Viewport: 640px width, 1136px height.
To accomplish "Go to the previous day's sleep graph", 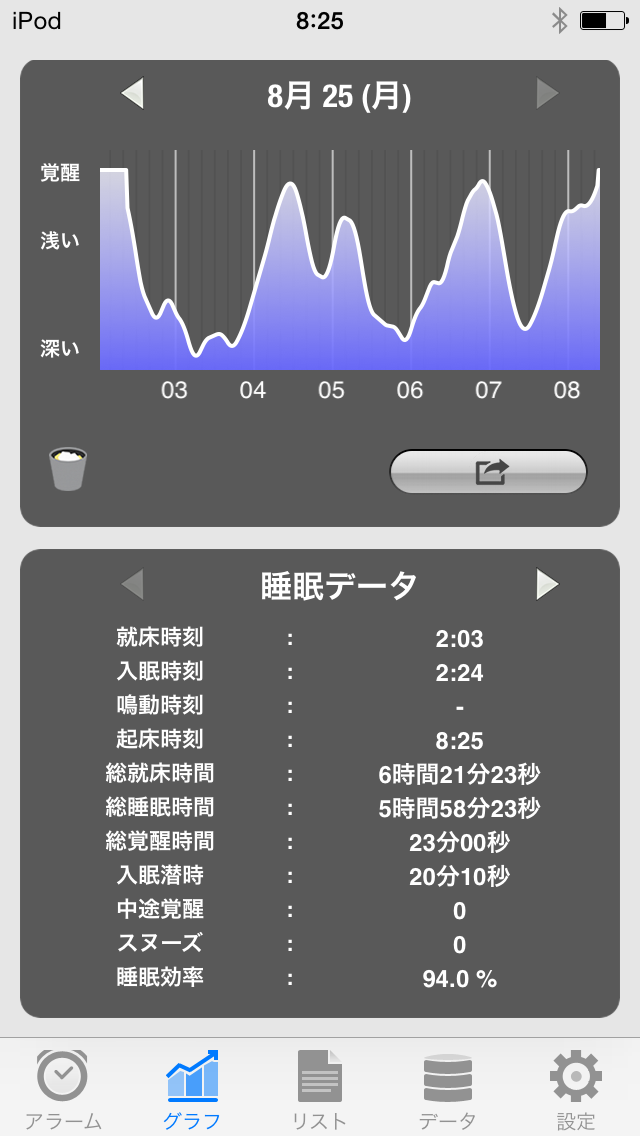I will [x=132, y=94].
